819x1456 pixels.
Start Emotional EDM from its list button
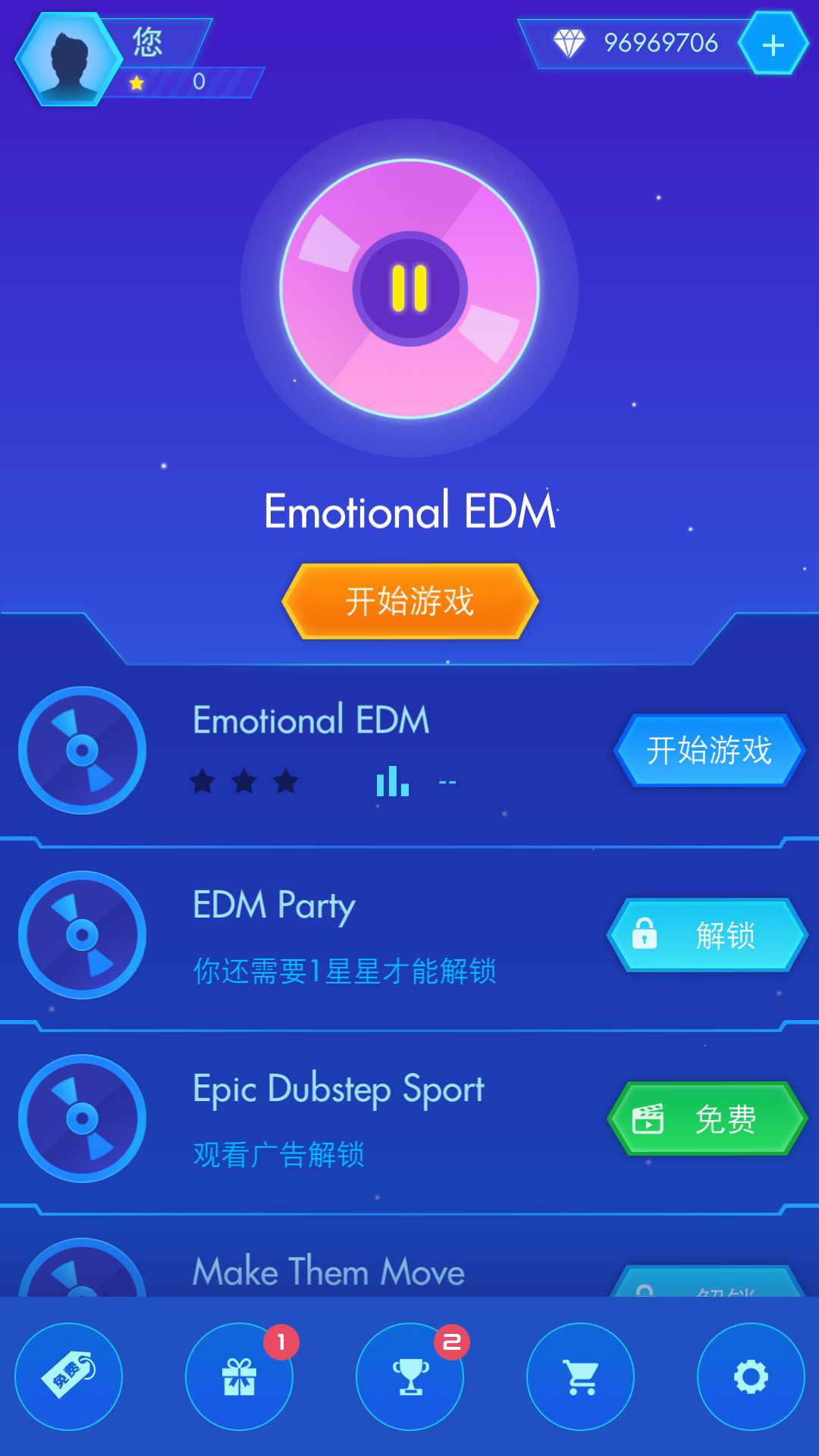[708, 750]
